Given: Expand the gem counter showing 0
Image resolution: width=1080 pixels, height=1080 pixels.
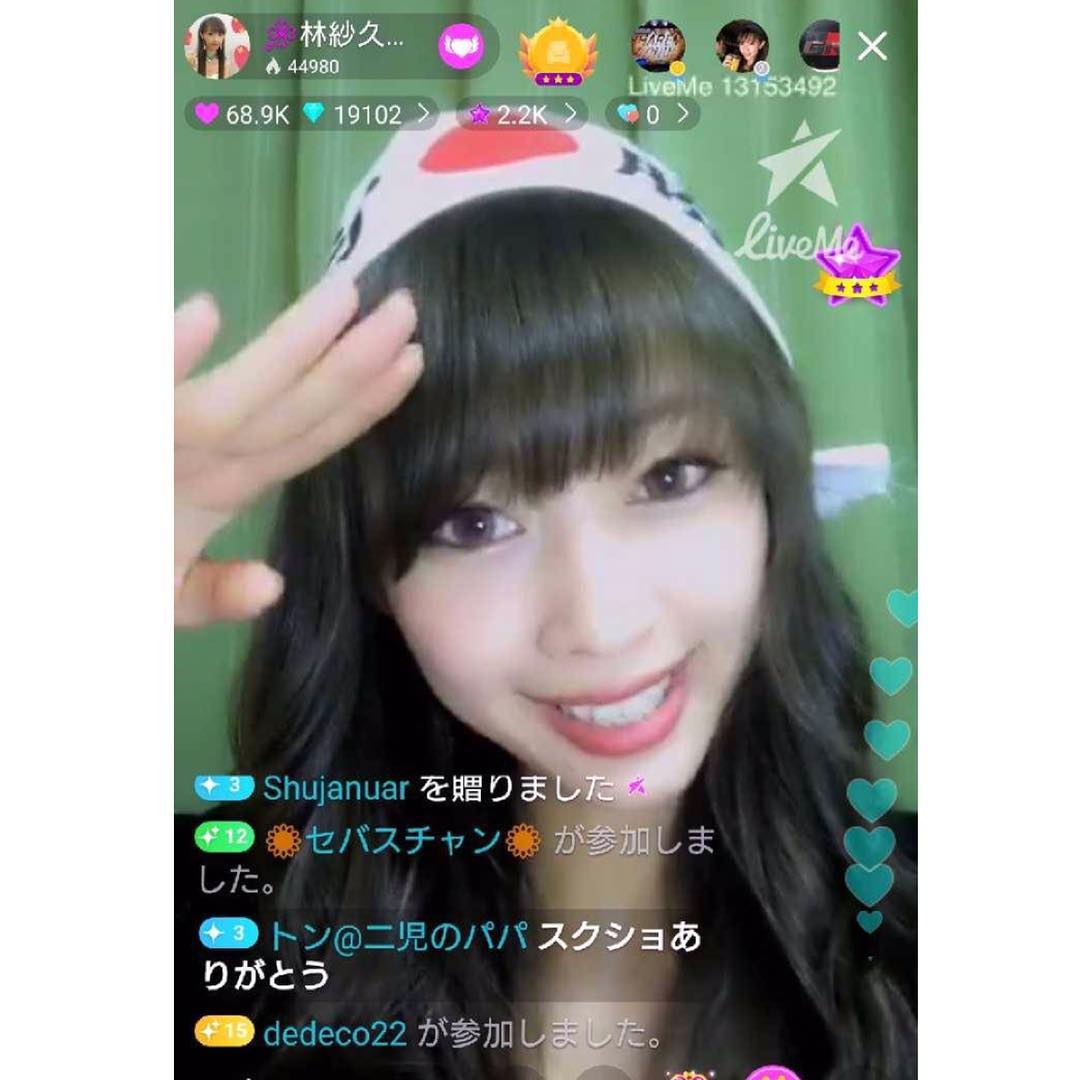Looking at the screenshot, I should [653, 114].
